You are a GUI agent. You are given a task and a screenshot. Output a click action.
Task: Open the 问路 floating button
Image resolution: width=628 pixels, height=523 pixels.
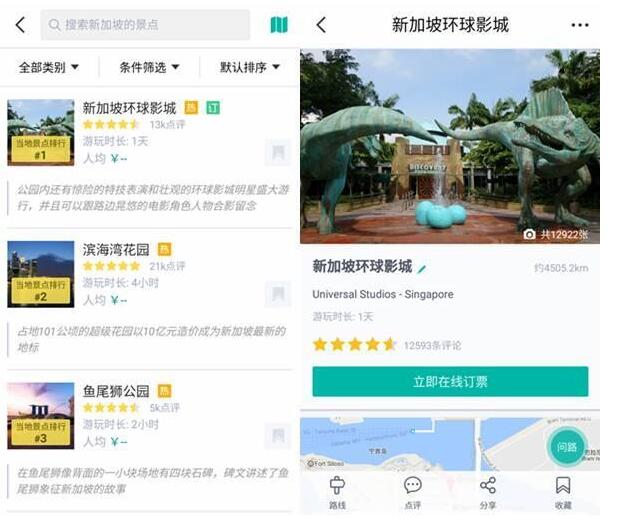tap(567, 447)
